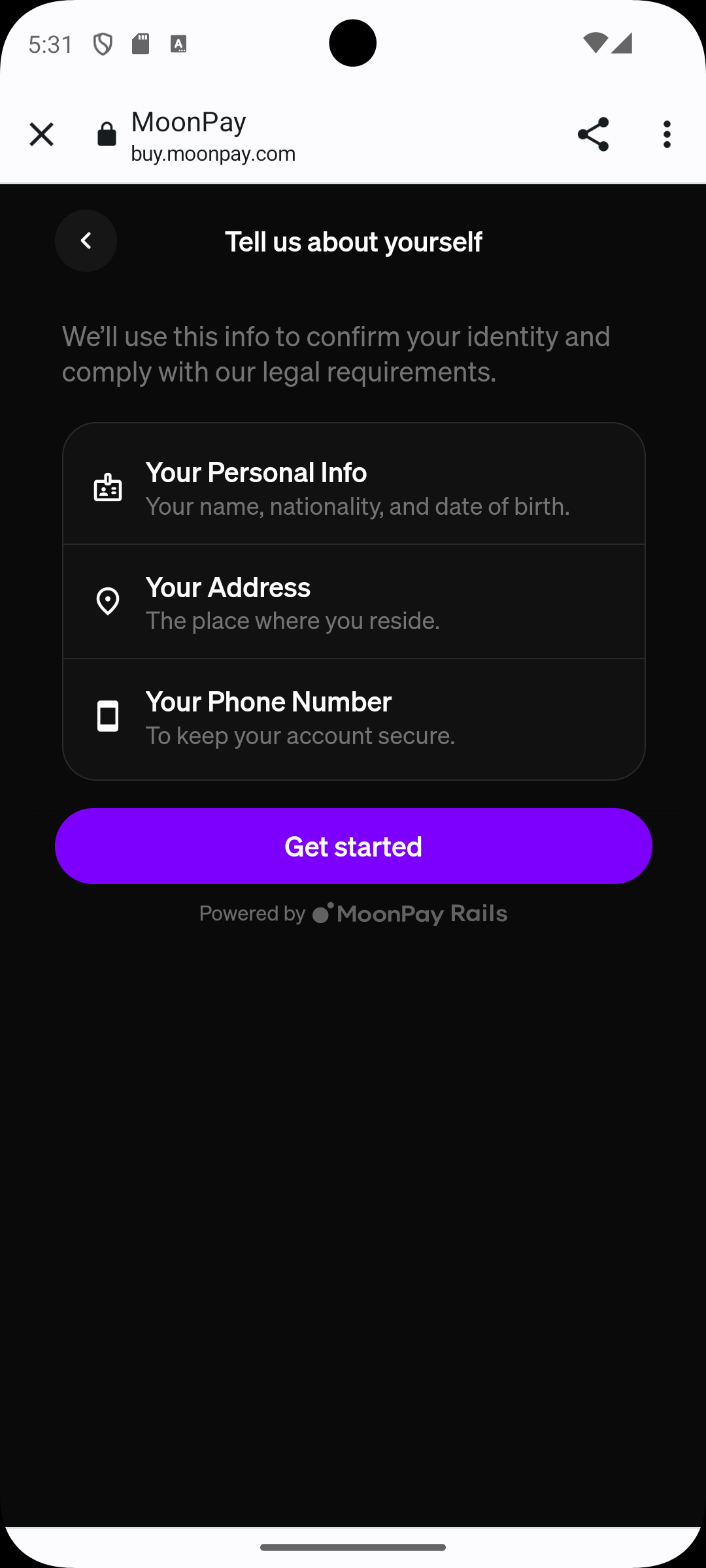This screenshot has height=1568, width=706.
Task: Click the lock icon next to buy.moonpay.com
Action: pos(107,135)
